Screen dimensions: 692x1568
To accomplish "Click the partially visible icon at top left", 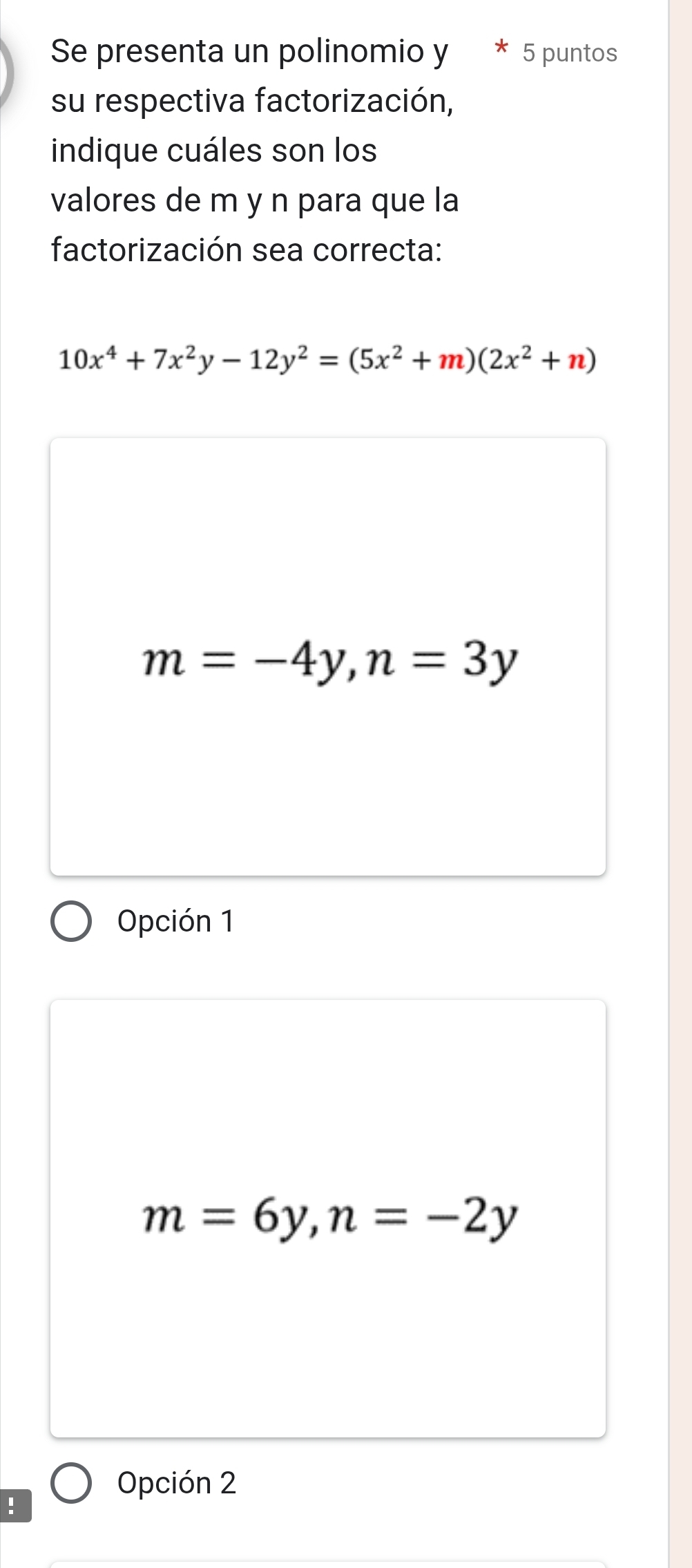I will tap(6, 69).
